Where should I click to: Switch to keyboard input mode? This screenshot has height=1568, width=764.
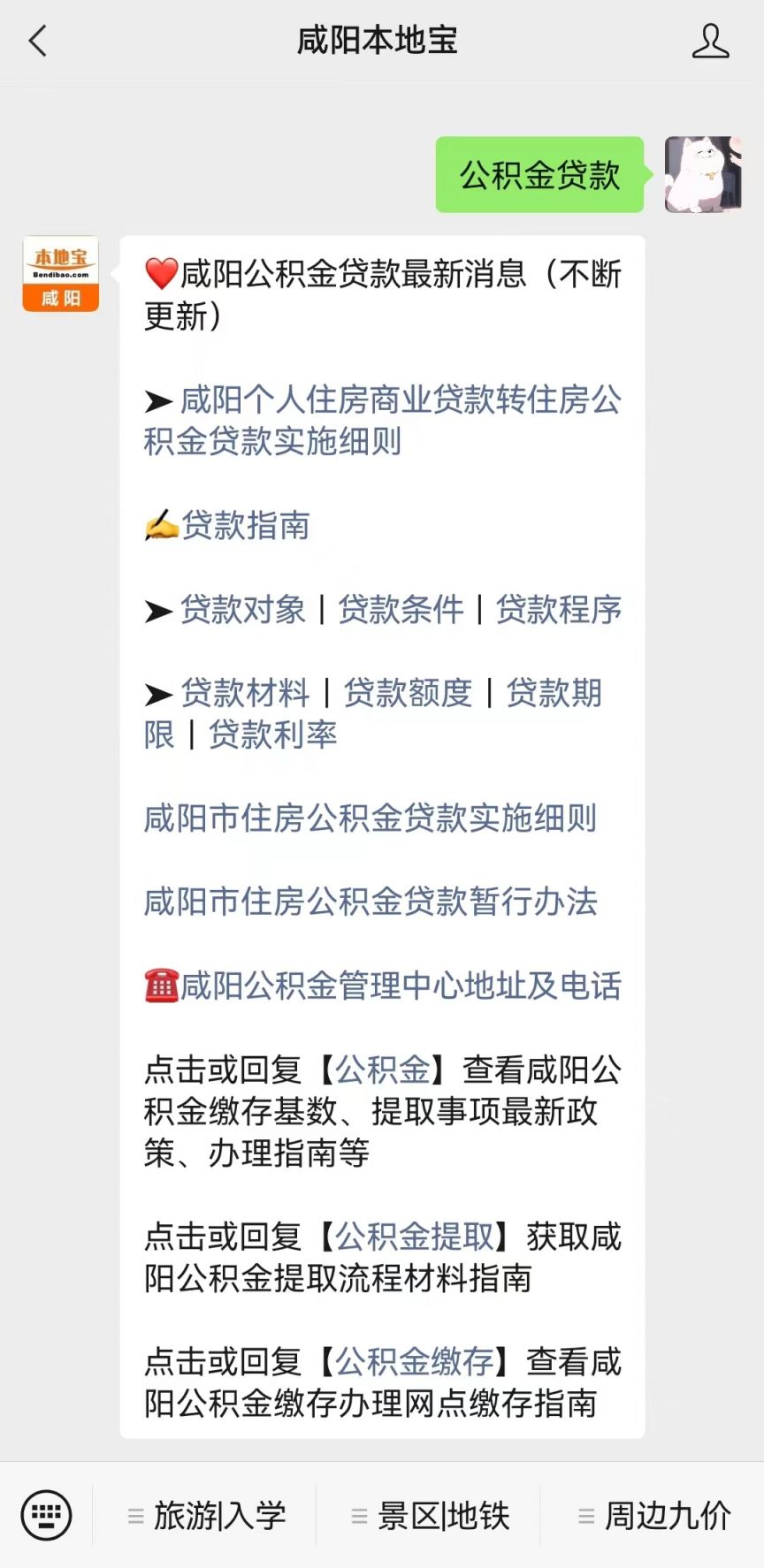[46, 1515]
